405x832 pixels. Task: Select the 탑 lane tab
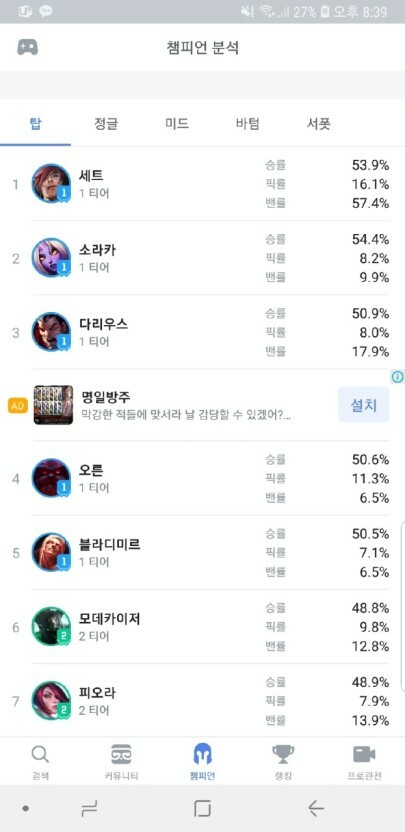tap(35, 124)
